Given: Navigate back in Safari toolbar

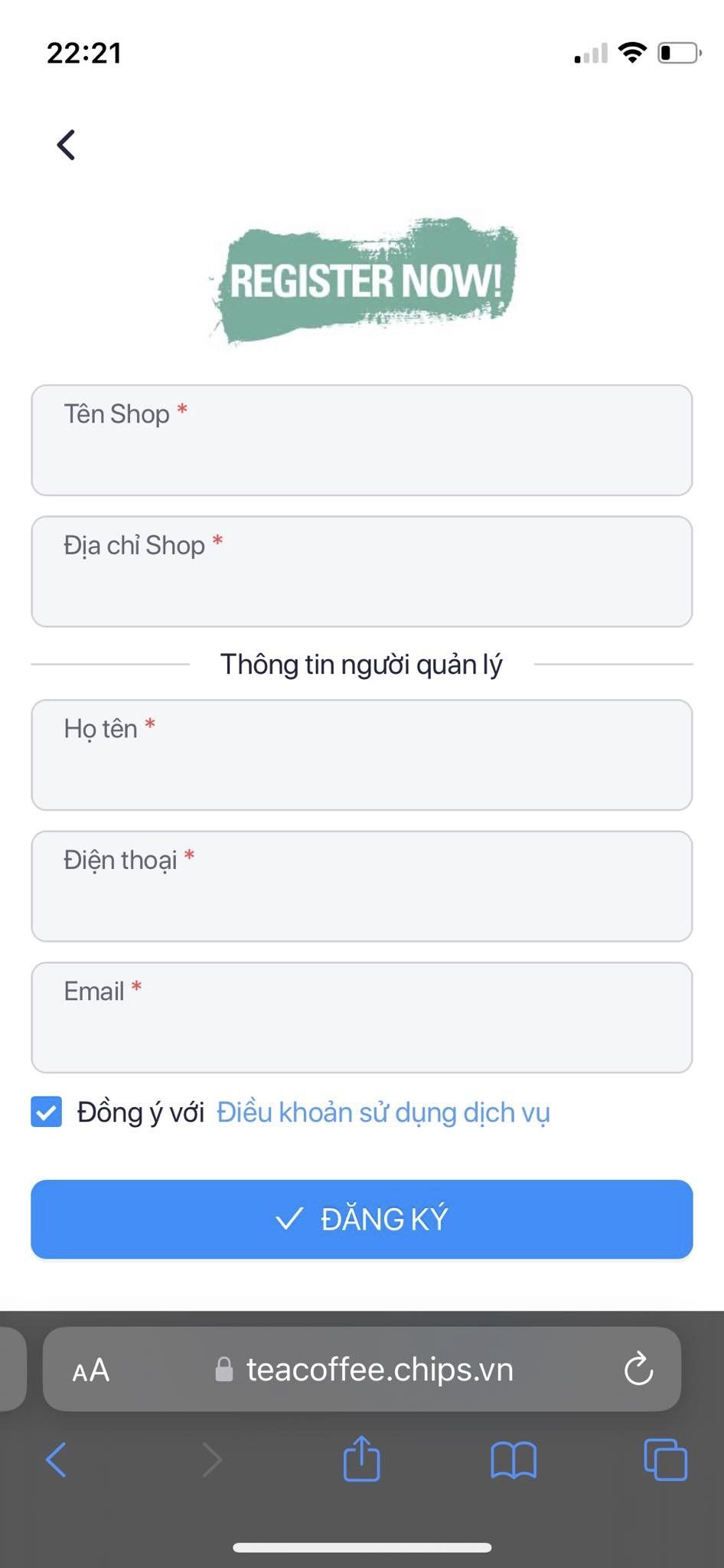Looking at the screenshot, I should pos(57,1459).
